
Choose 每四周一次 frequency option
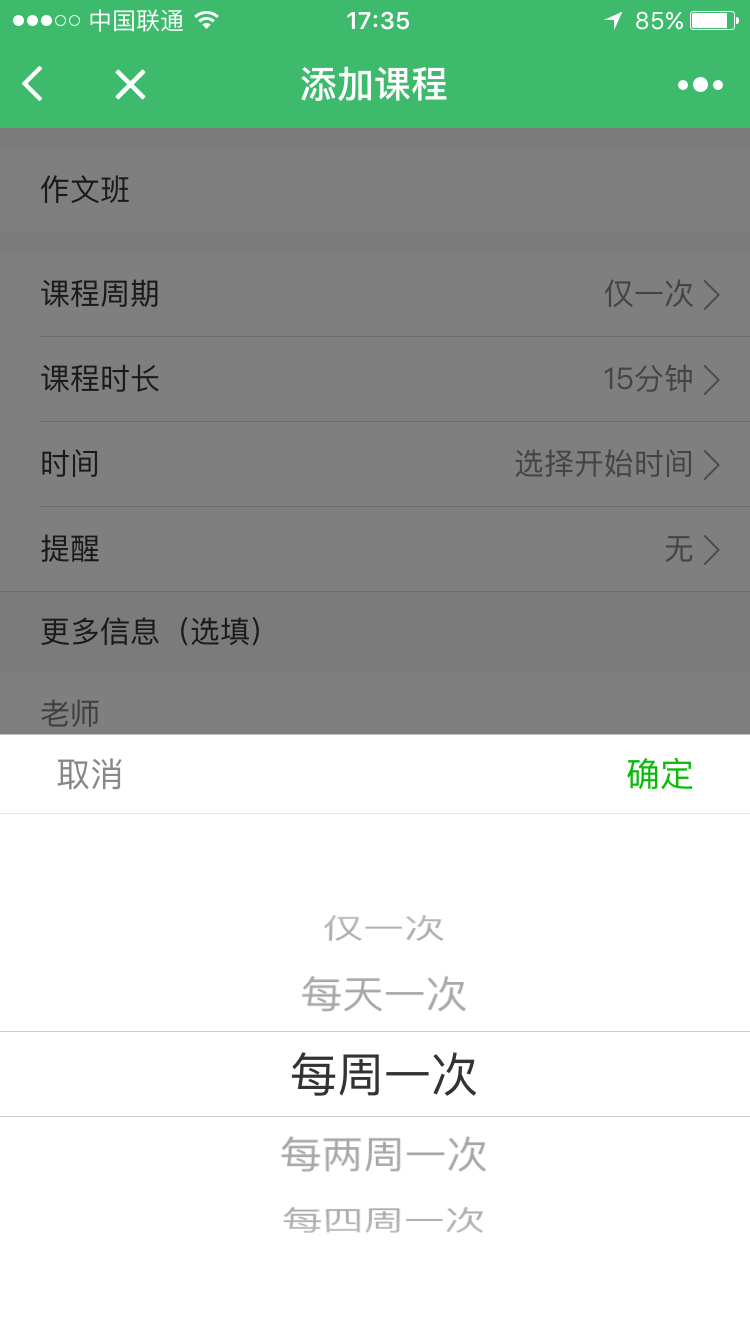pos(384,1219)
